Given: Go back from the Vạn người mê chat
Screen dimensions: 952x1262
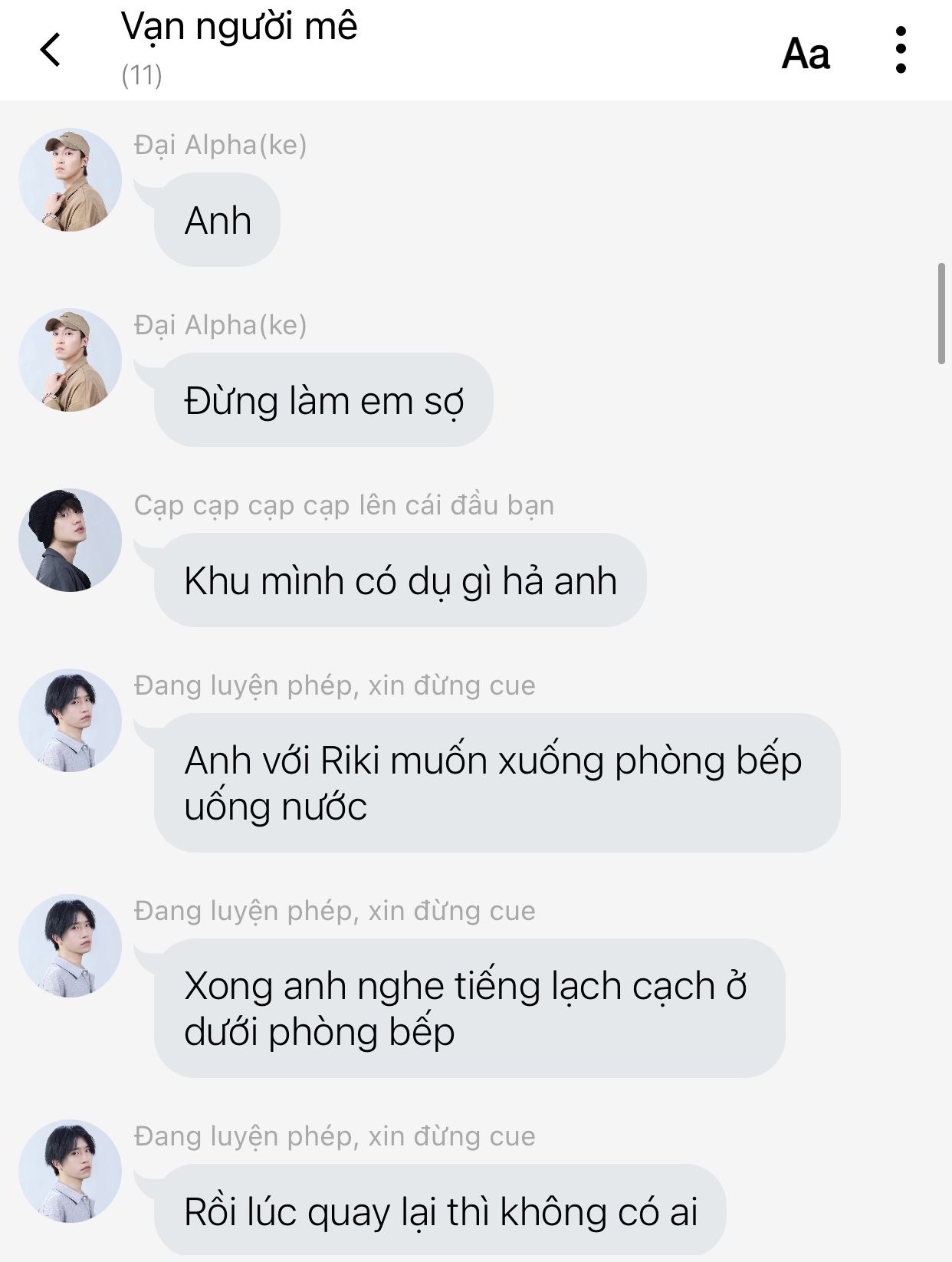Looking at the screenshot, I should coord(51,51).
